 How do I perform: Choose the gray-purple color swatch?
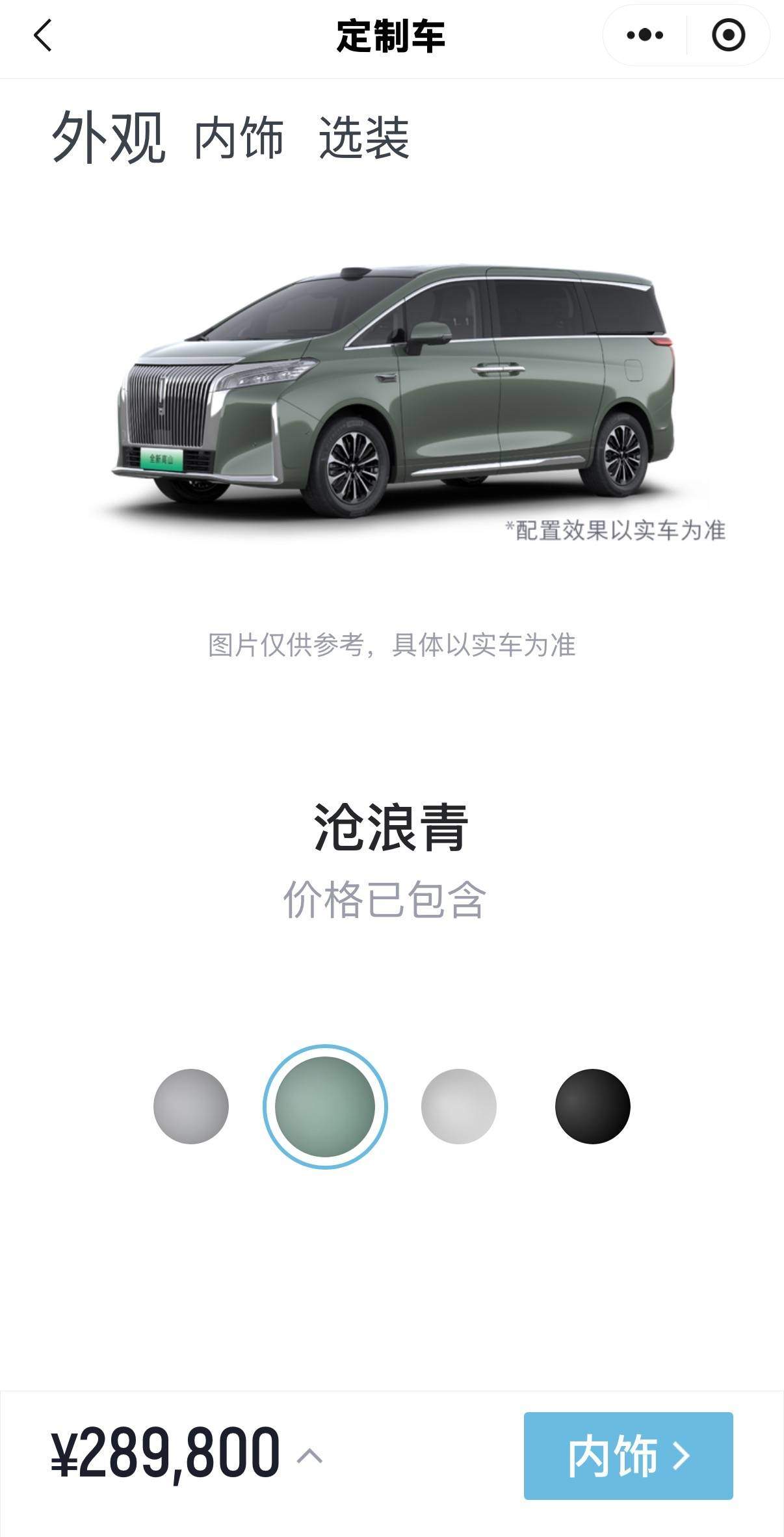point(191,1106)
